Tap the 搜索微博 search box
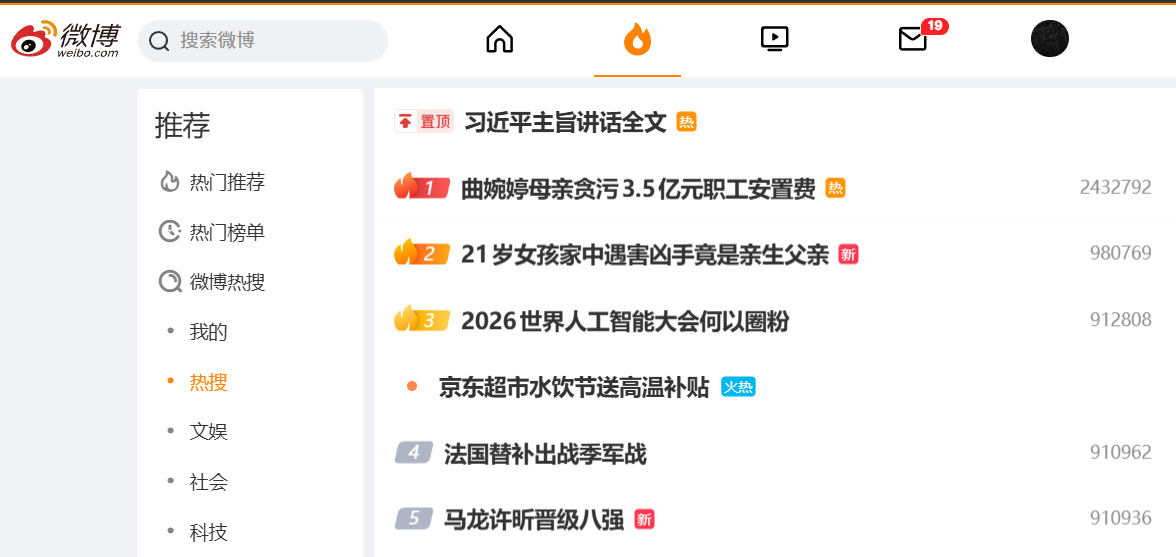The width and height of the screenshot is (1176, 557). click(262, 40)
